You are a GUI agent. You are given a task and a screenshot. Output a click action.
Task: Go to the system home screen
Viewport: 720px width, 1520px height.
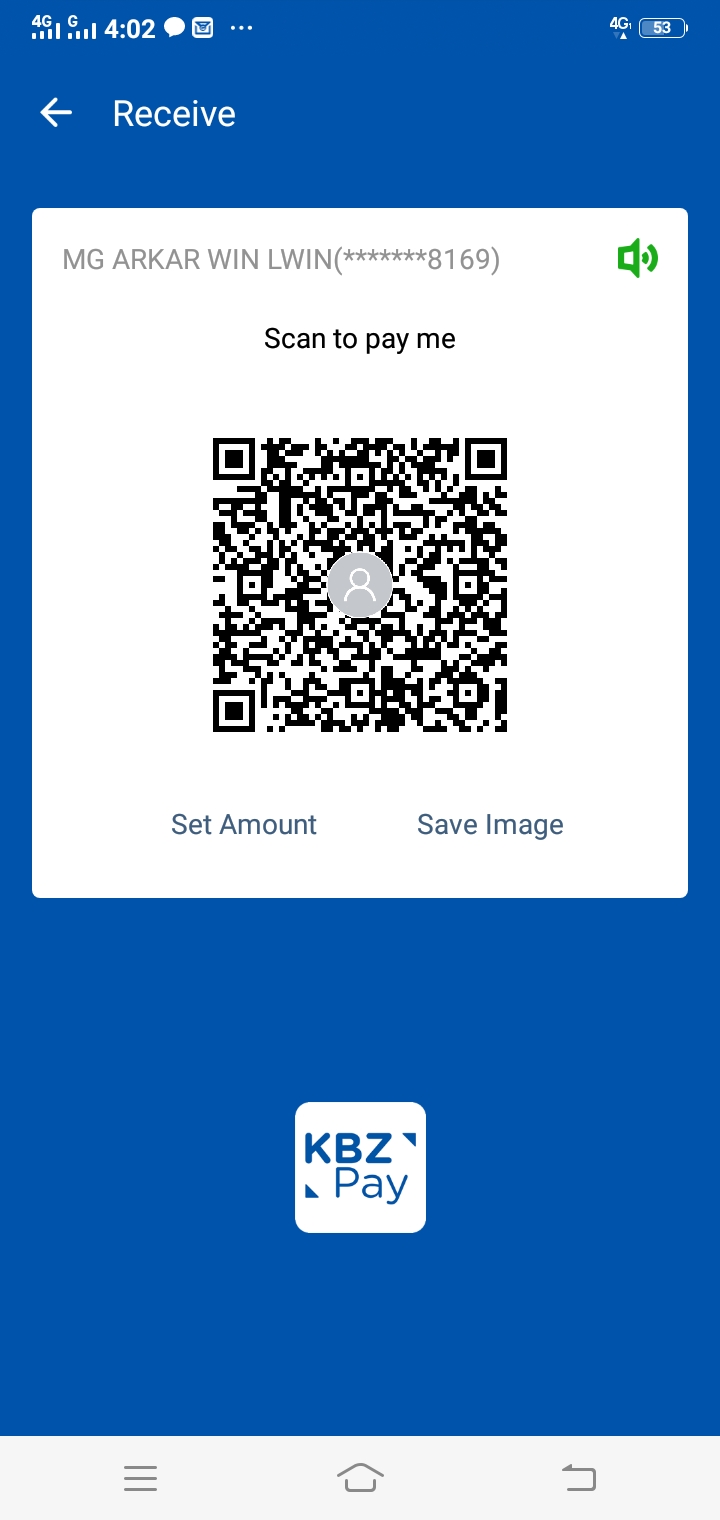pyautogui.click(x=360, y=1478)
